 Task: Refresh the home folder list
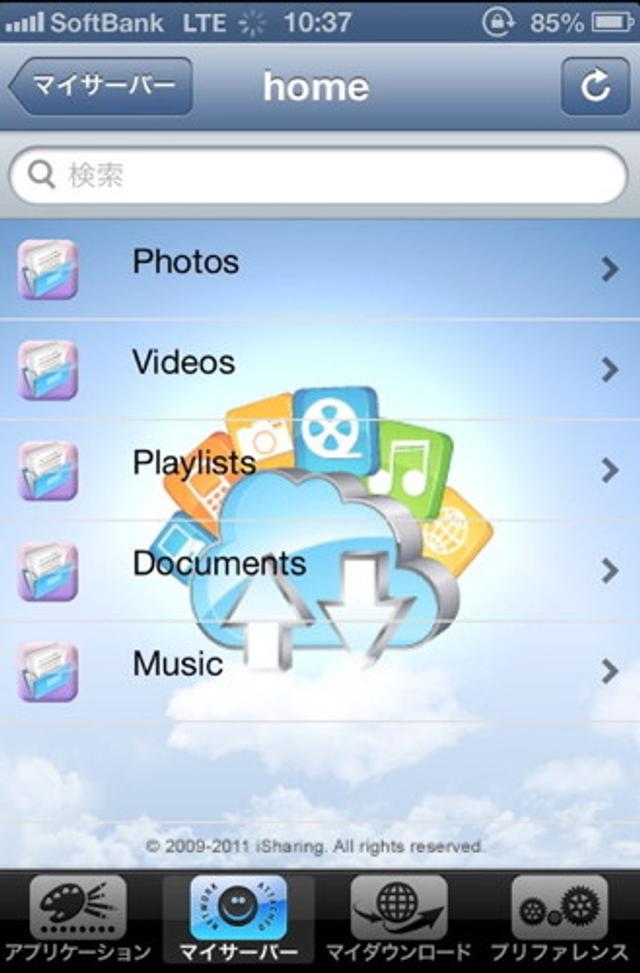click(594, 86)
